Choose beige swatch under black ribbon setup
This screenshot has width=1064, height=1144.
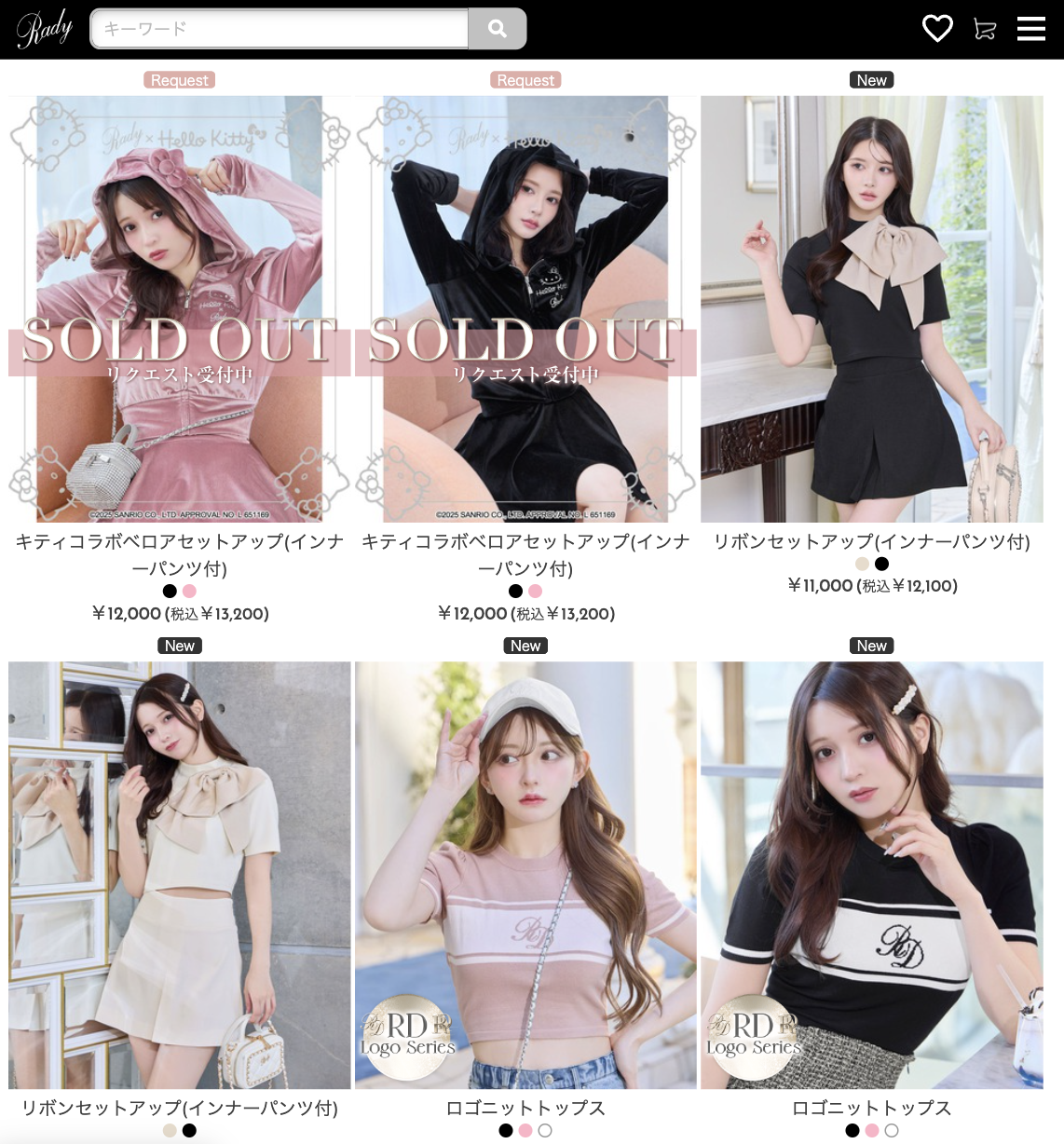862,564
